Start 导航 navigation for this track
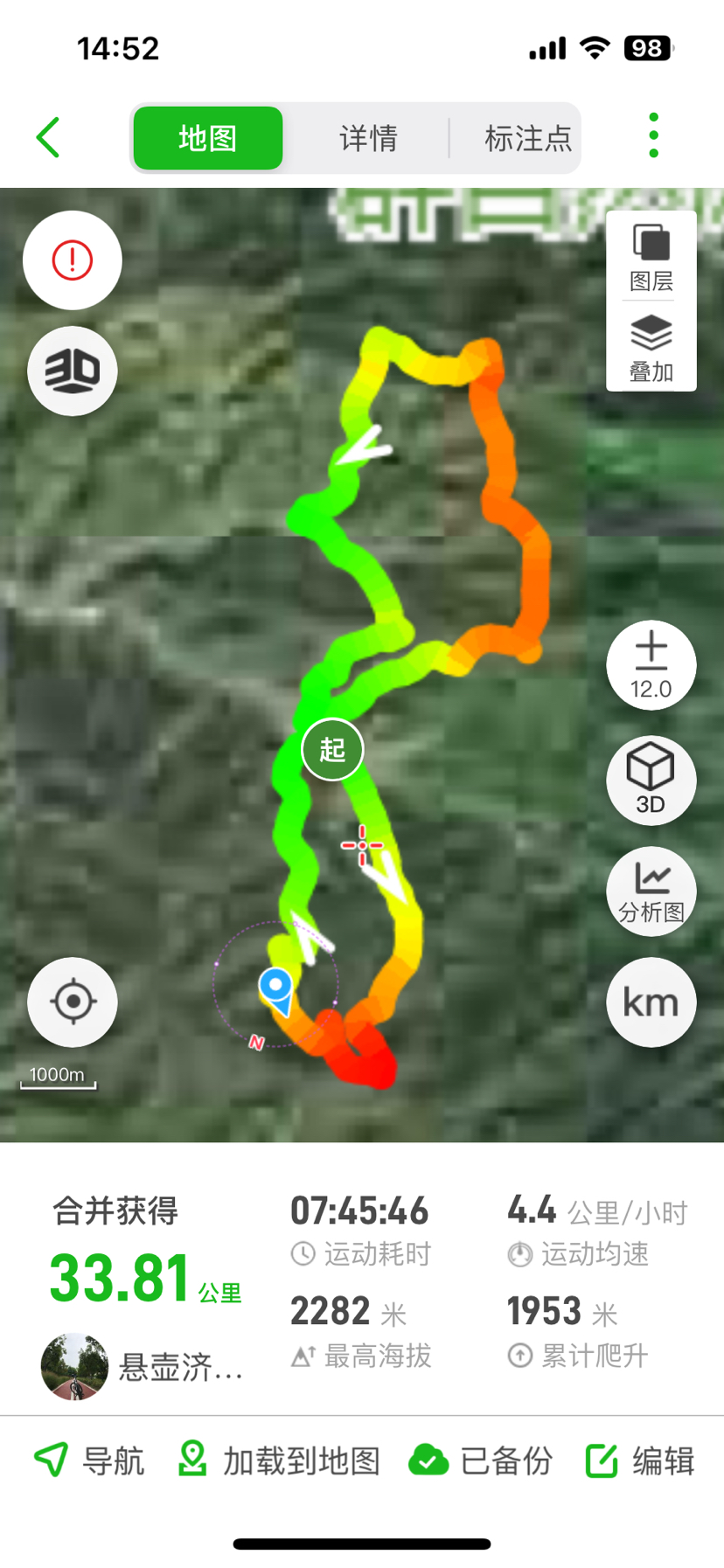The height and width of the screenshot is (1568, 724). tap(89, 1460)
